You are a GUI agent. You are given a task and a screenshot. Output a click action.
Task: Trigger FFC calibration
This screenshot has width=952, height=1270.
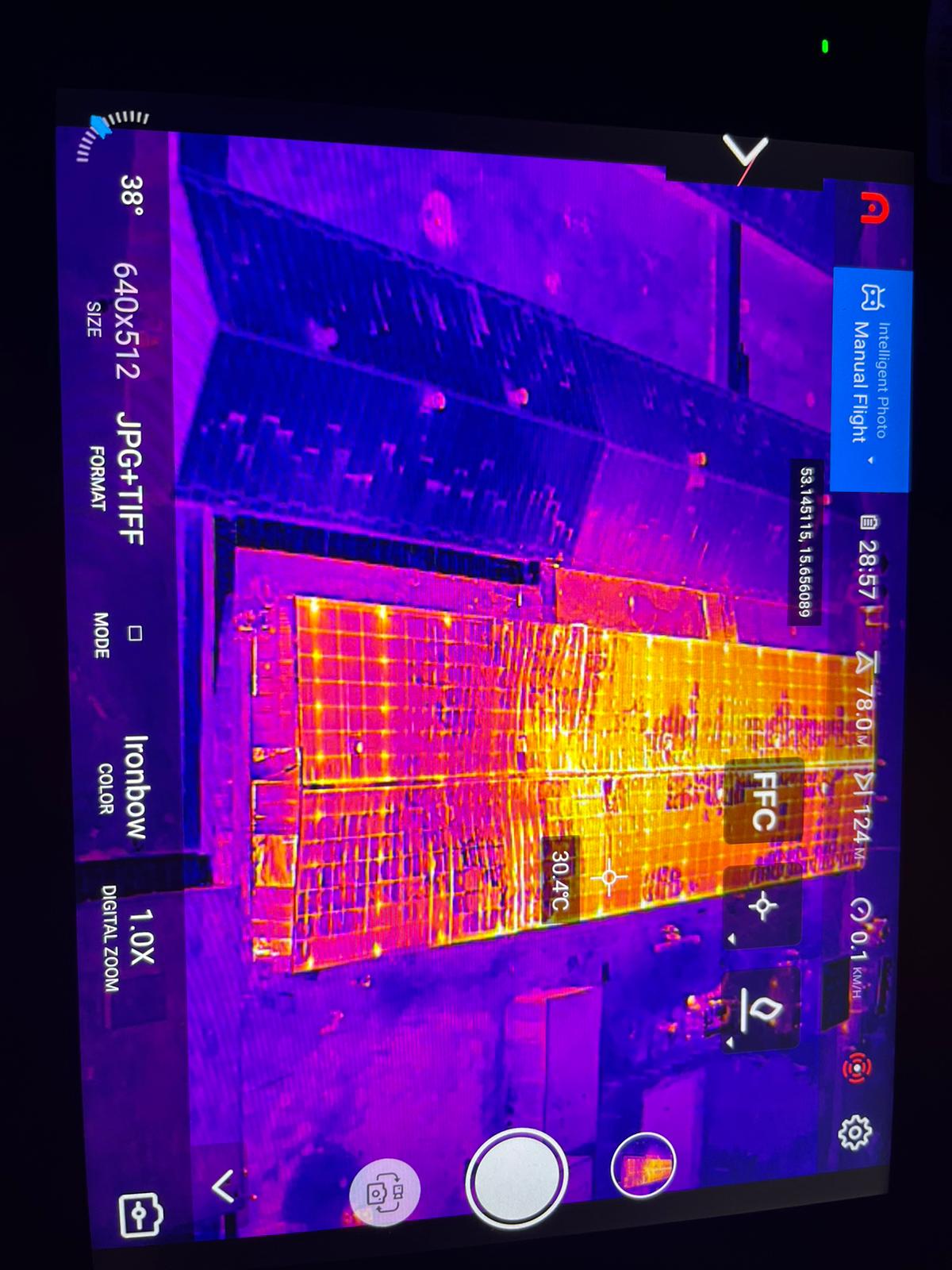click(763, 800)
